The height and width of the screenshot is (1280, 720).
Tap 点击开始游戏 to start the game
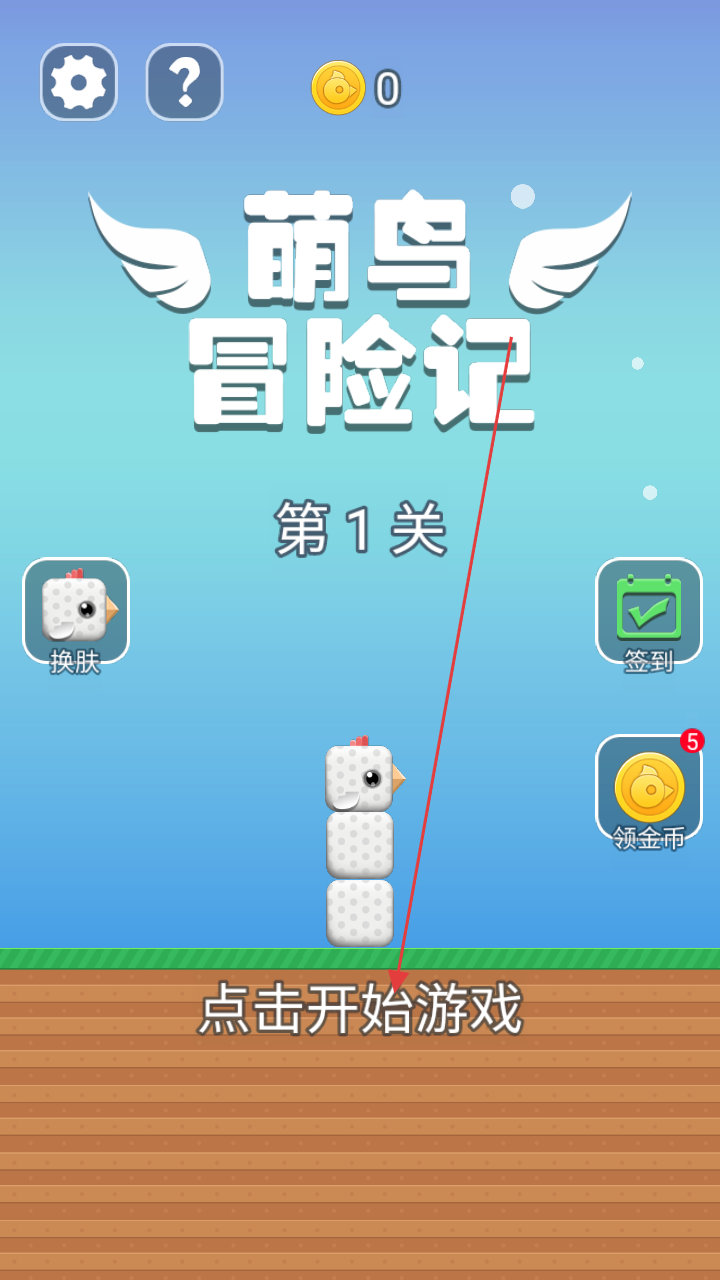tap(360, 1008)
